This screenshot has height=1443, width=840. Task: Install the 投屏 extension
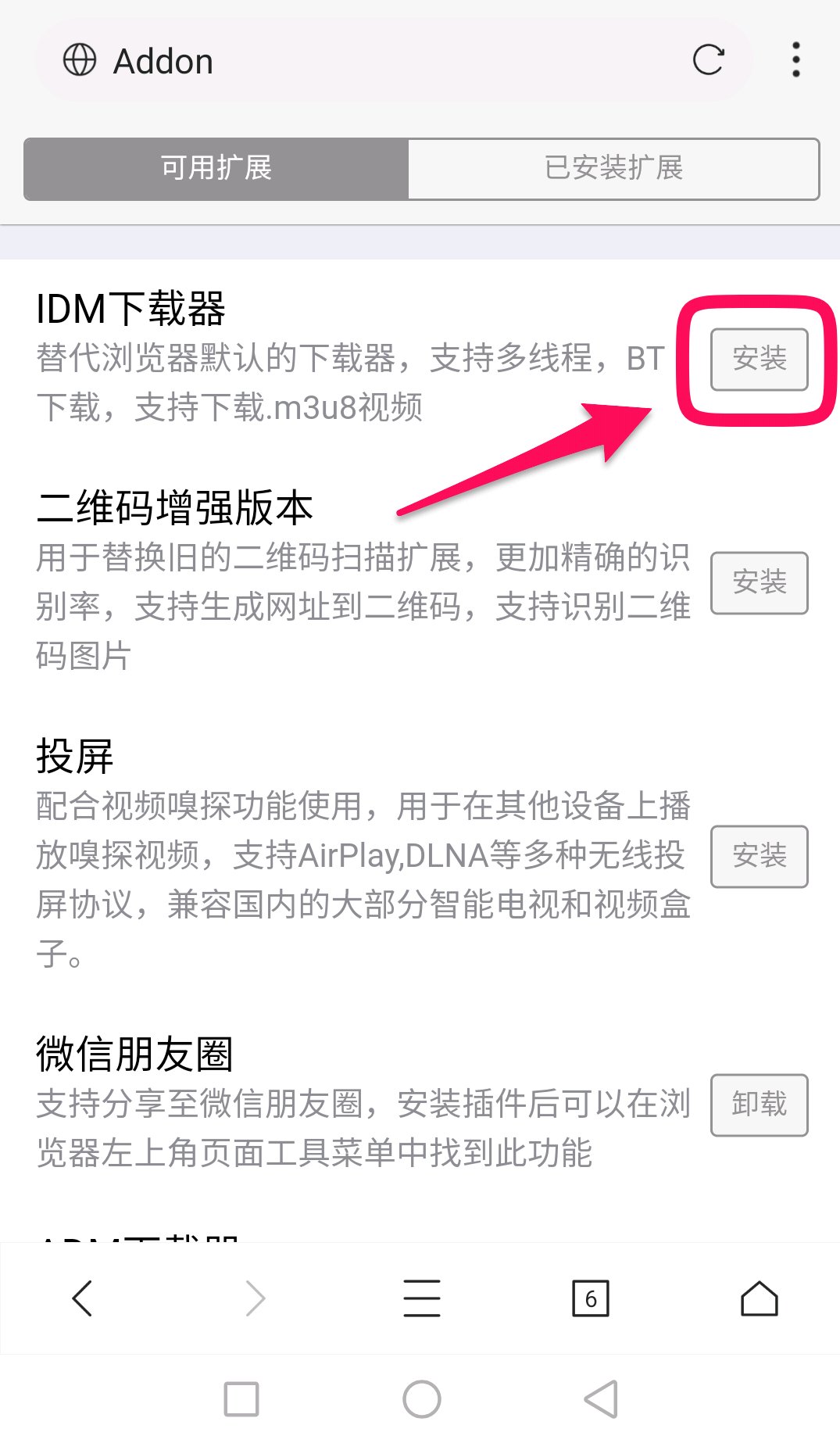[x=759, y=856]
